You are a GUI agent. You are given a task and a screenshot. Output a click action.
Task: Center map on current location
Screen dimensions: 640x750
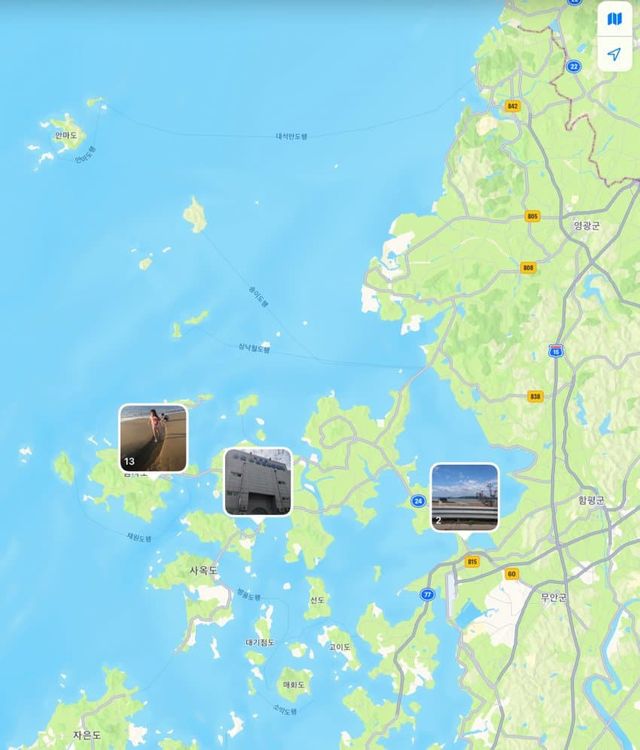[x=614, y=54]
